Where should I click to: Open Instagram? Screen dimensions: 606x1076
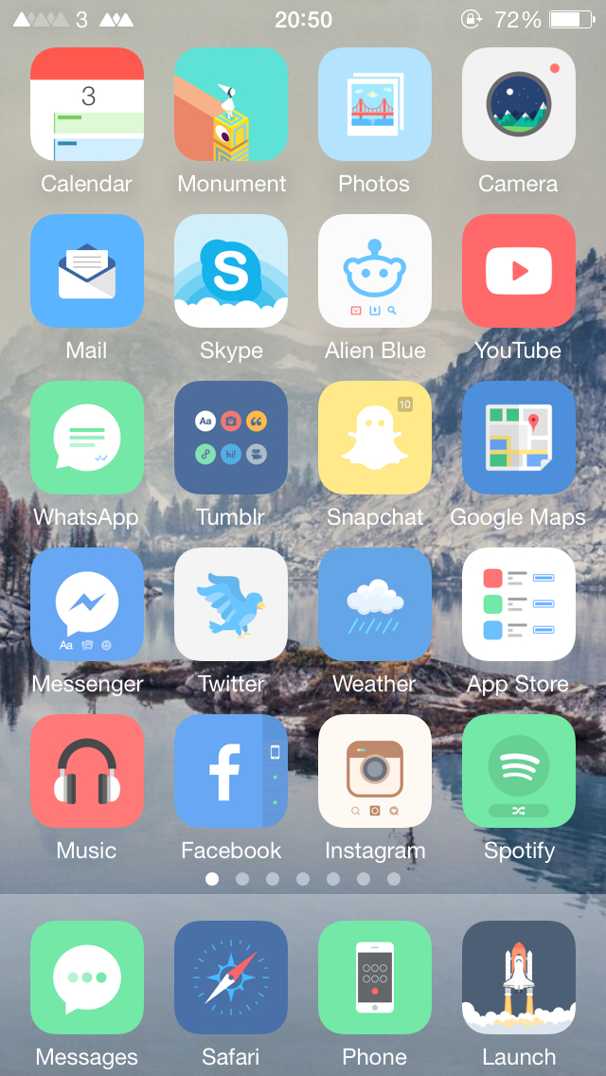point(375,771)
